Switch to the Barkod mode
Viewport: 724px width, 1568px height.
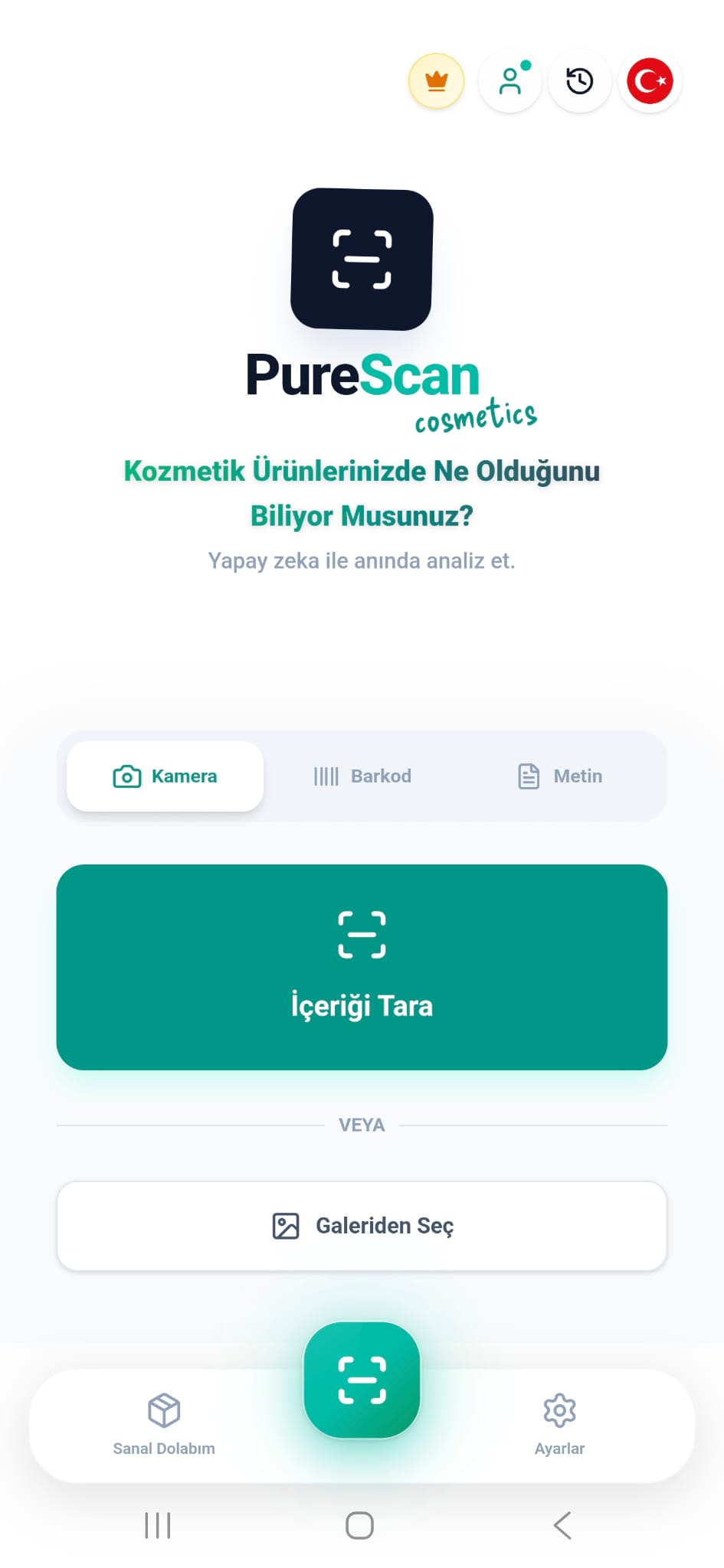[362, 776]
